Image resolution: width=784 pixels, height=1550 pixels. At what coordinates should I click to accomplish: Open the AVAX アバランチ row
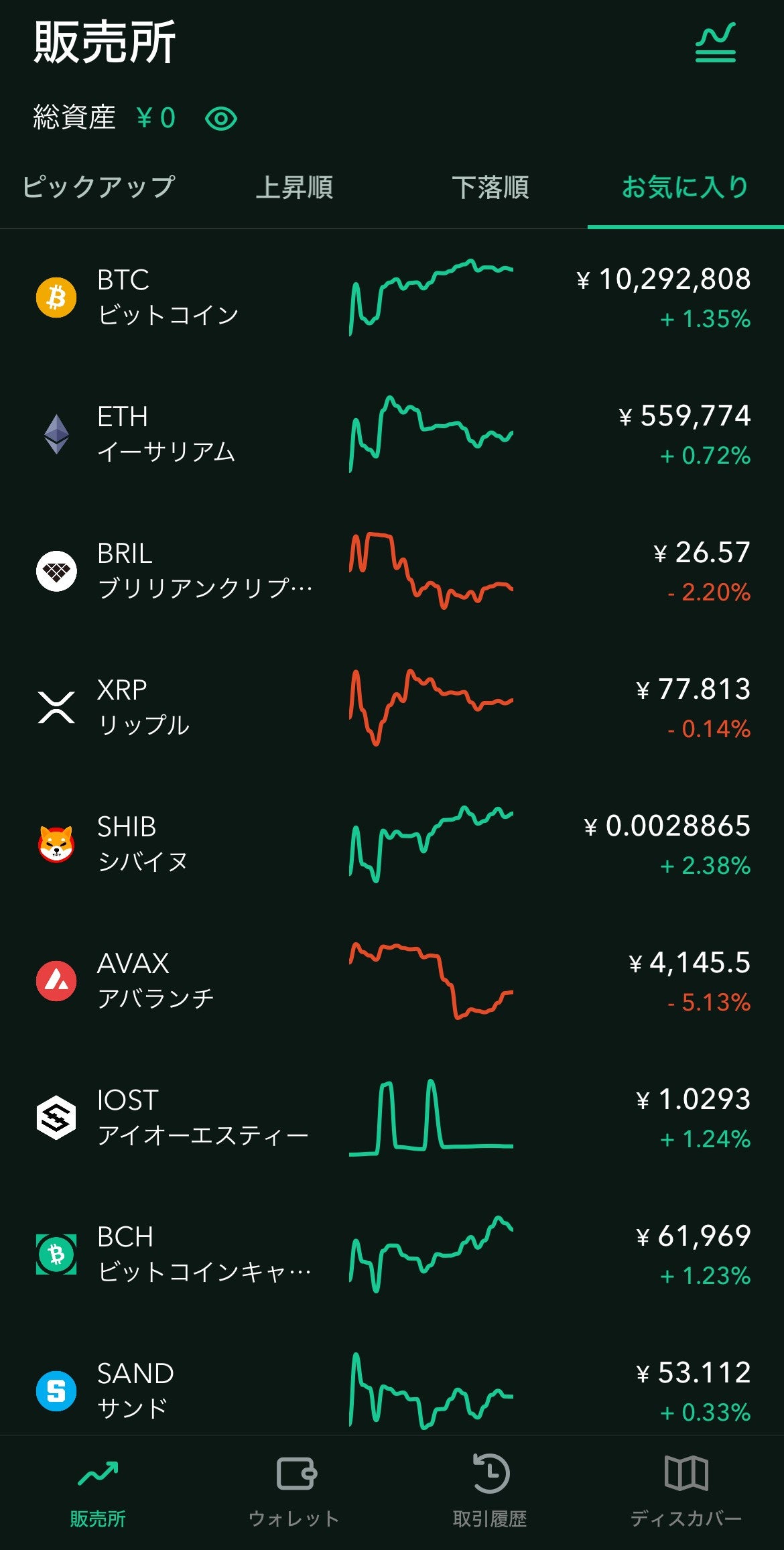(x=392, y=981)
